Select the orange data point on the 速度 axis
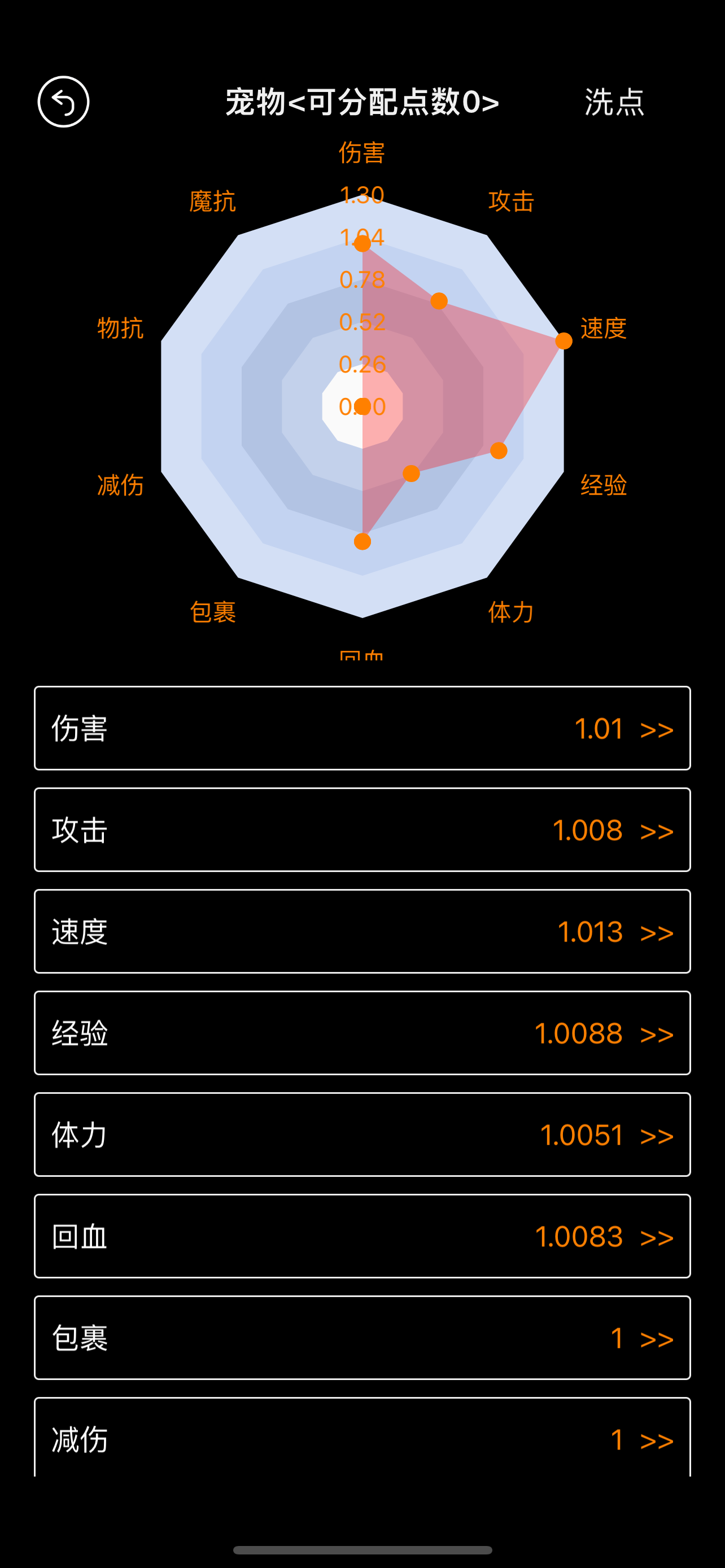This screenshot has height=1568, width=725. [563, 342]
